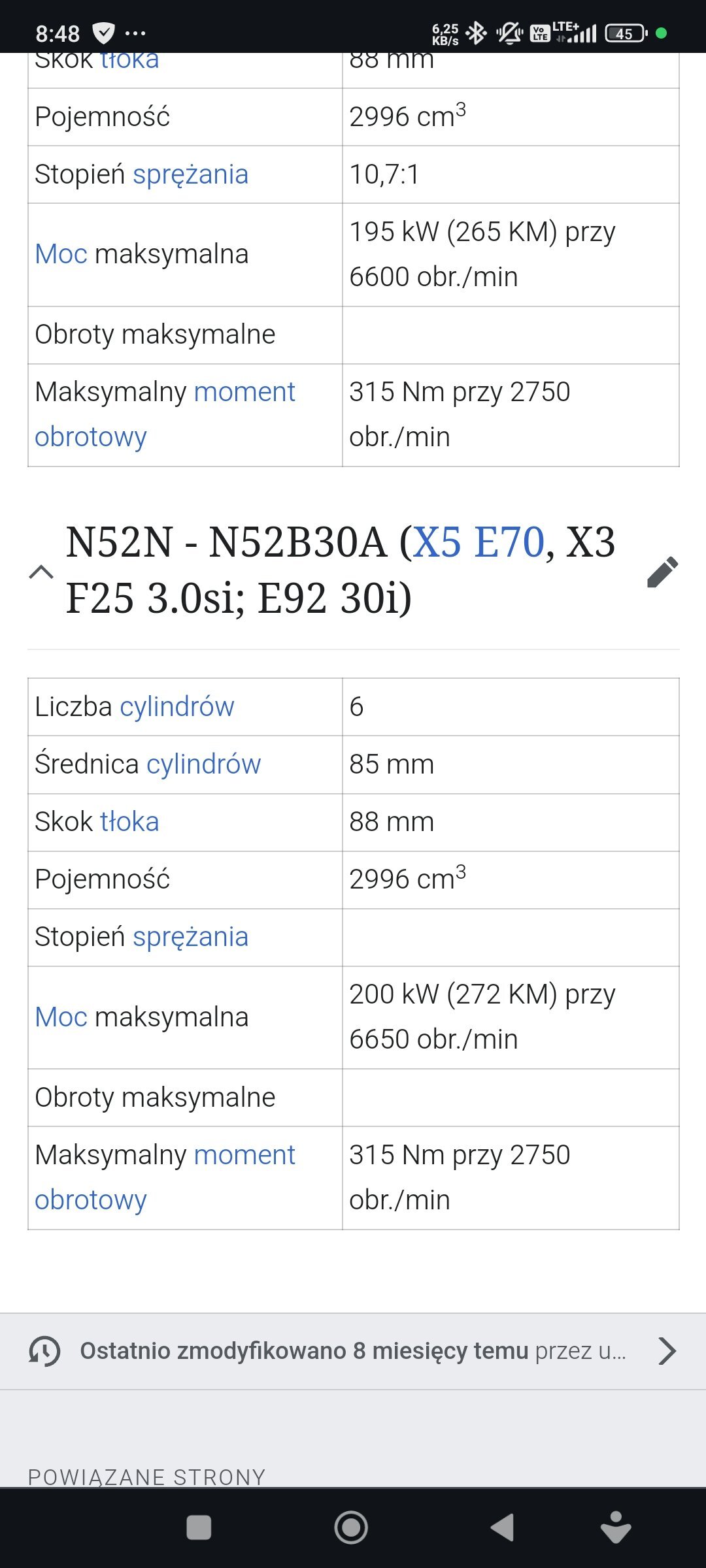
Task: Edit the N52N - N52B30A section
Action: [662, 572]
